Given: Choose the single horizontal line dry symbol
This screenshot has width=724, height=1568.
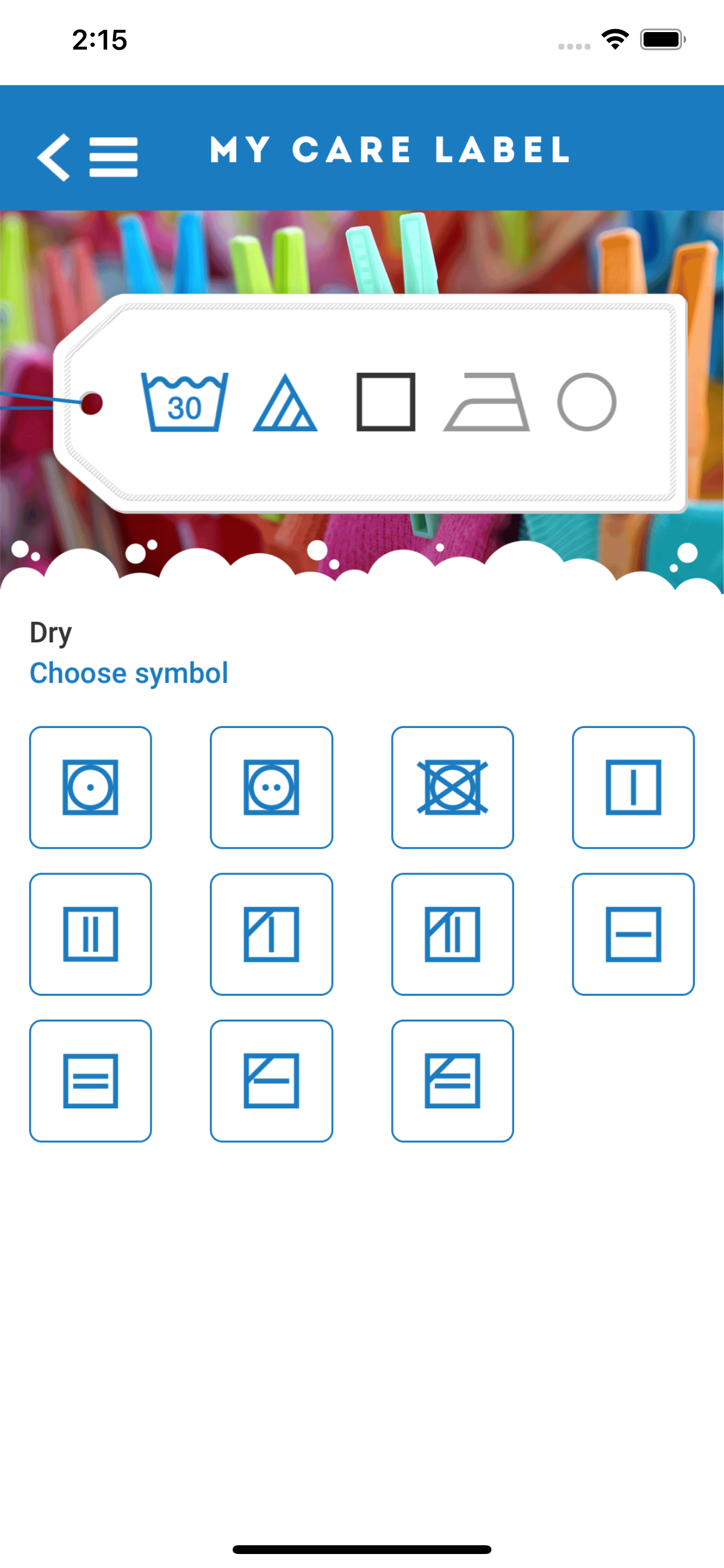Looking at the screenshot, I should (633, 935).
